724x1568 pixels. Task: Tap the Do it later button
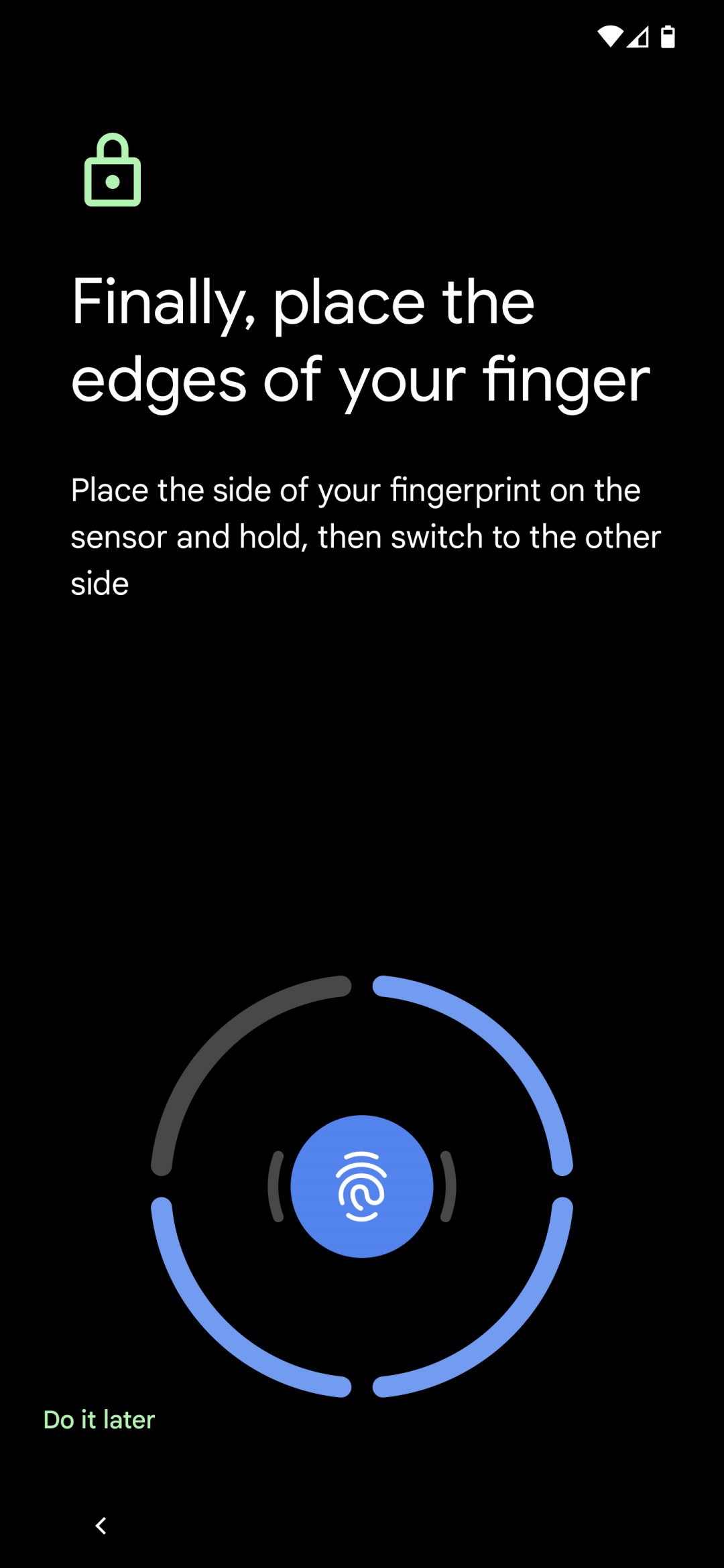[99, 1419]
